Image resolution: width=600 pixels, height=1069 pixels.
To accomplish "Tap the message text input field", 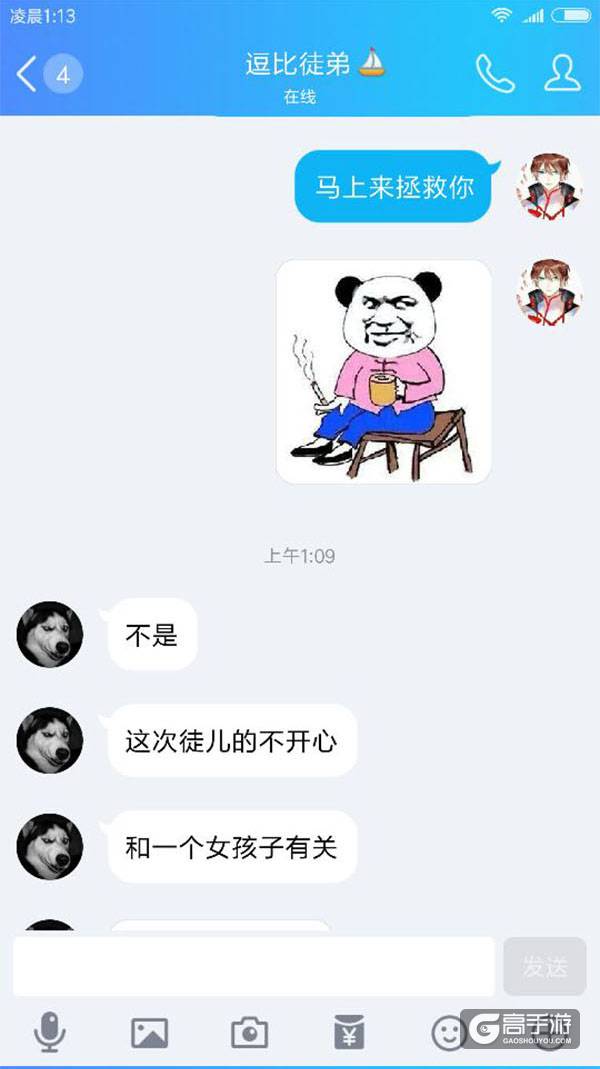I will click(254, 966).
